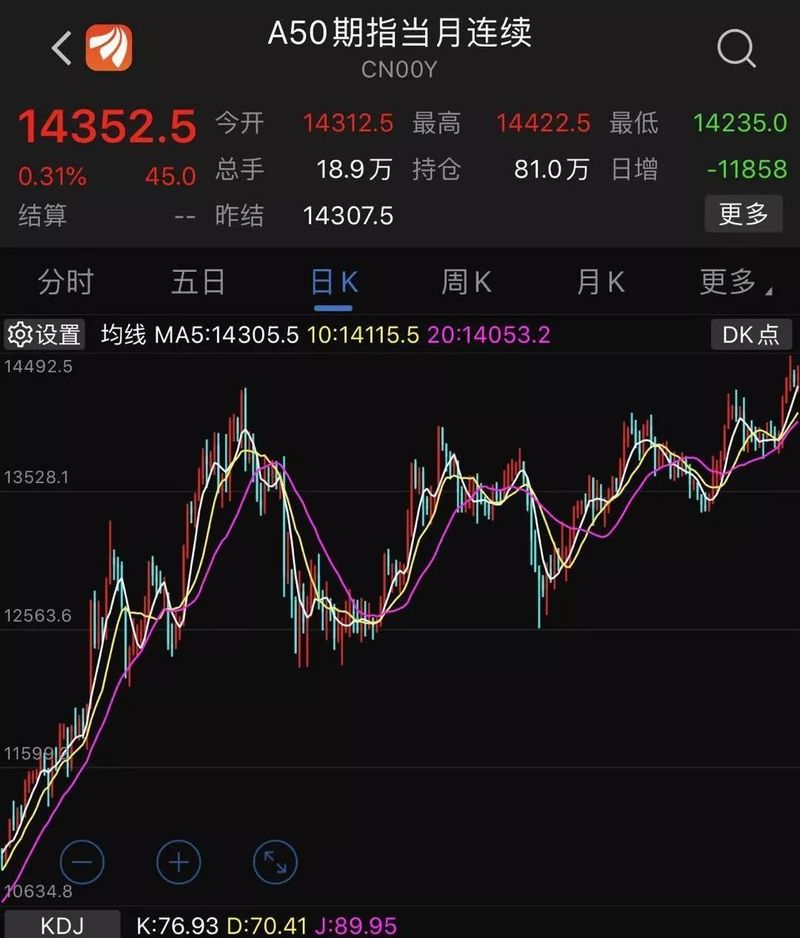This screenshot has height=938, width=800.
Task: Zoom in the chart with plus button
Action: point(179,861)
